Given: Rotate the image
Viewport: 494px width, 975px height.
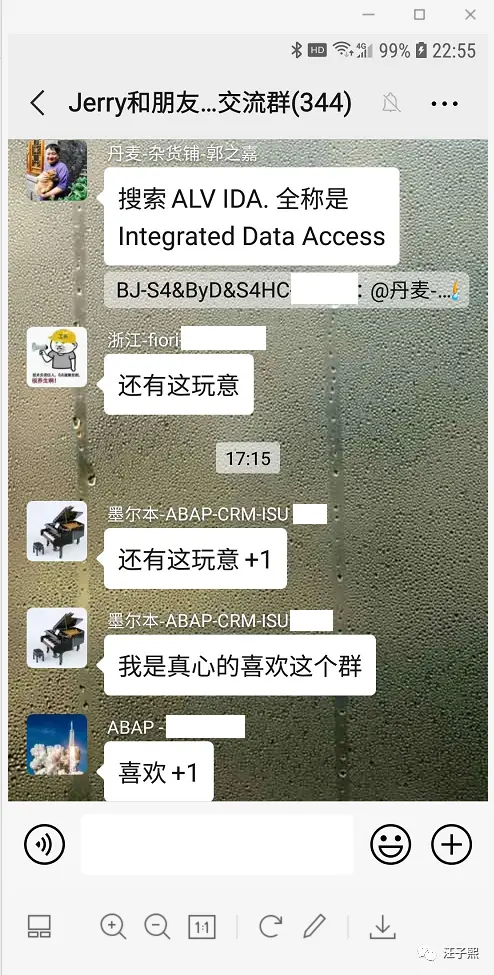Looking at the screenshot, I should point(271,926).
